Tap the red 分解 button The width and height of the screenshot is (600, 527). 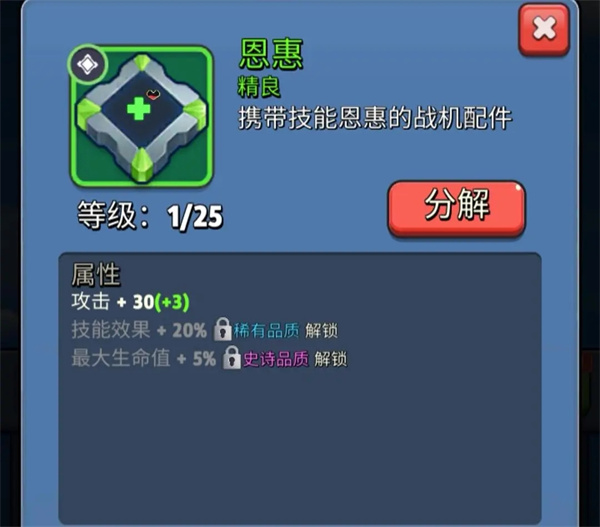tap(456, 206)
